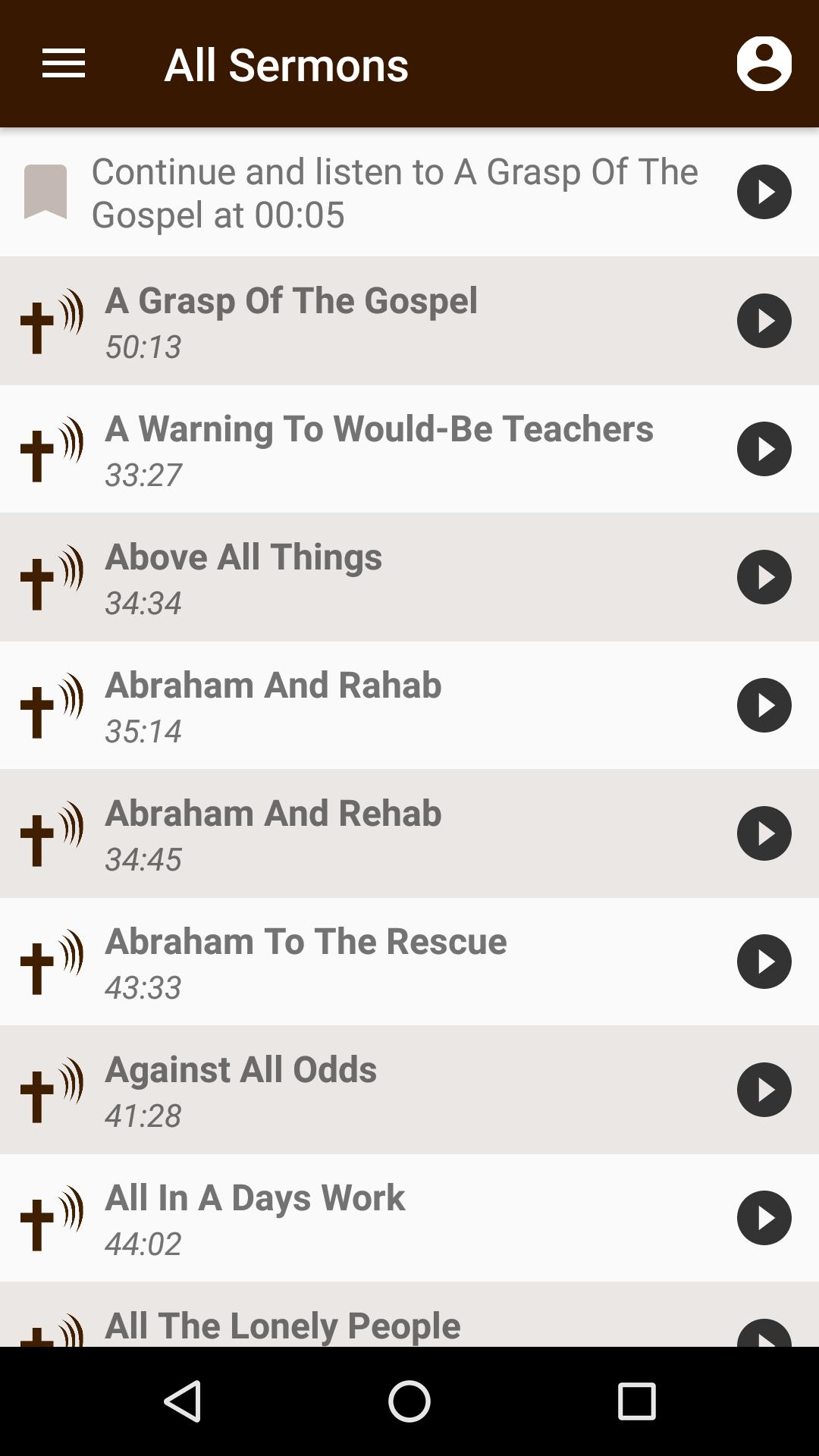The width and height of the screenshot is (819, 1456).
Task: Resume A Grasp Of The Gospel at 00:05
Action: click(764, 192)
